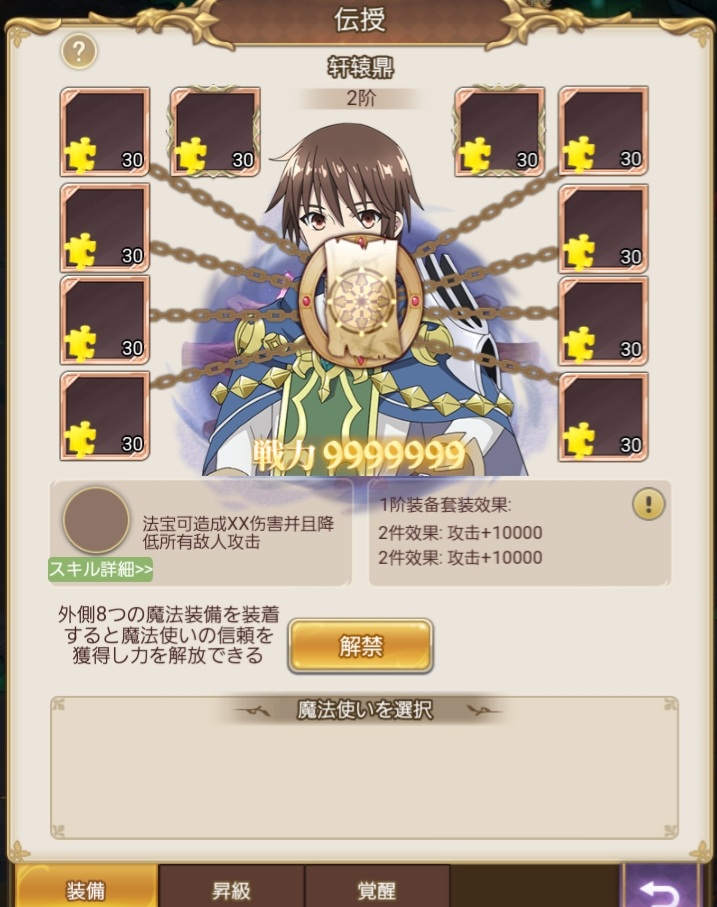Screen dimensions: 717x907
Task: Tap the 解禁 unlock button
Action: point(360,646)
